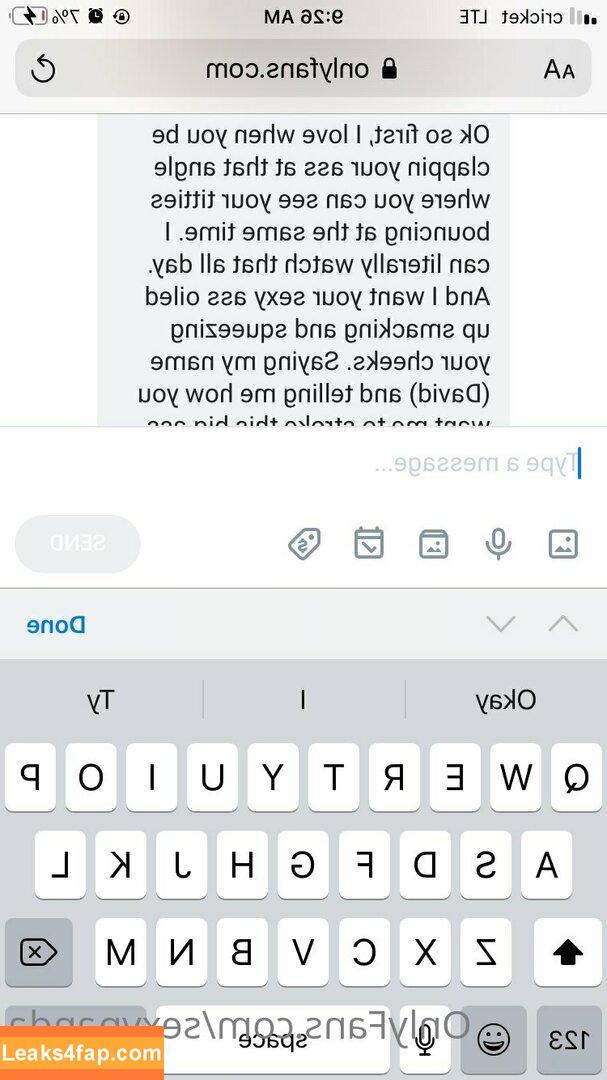Screen dimensions: 607x1080
Task: Hit the backspace key on the keyboard
Action: 39,952
